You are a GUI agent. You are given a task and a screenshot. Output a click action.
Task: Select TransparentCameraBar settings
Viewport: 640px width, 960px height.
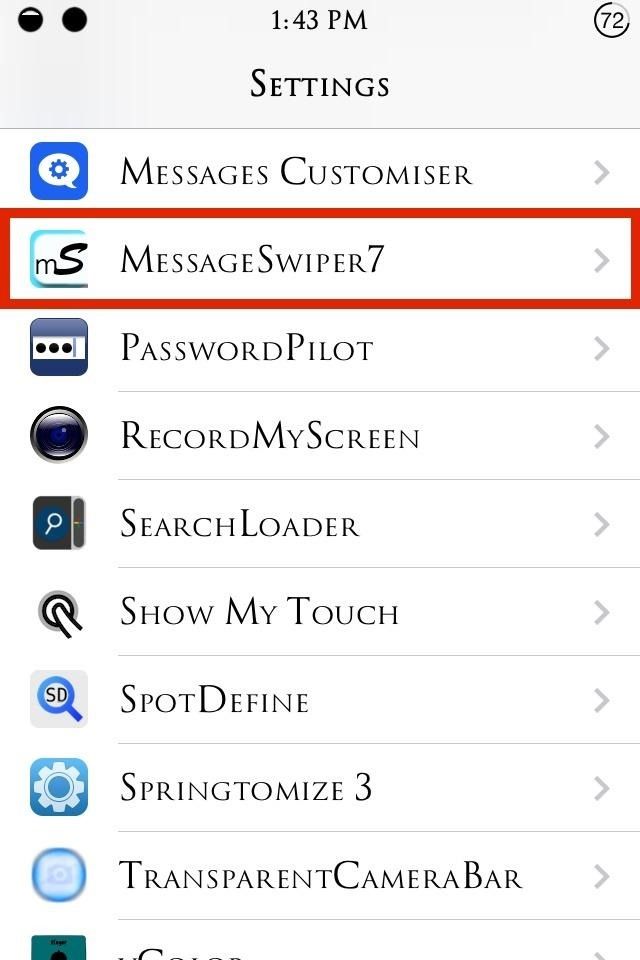320,876
